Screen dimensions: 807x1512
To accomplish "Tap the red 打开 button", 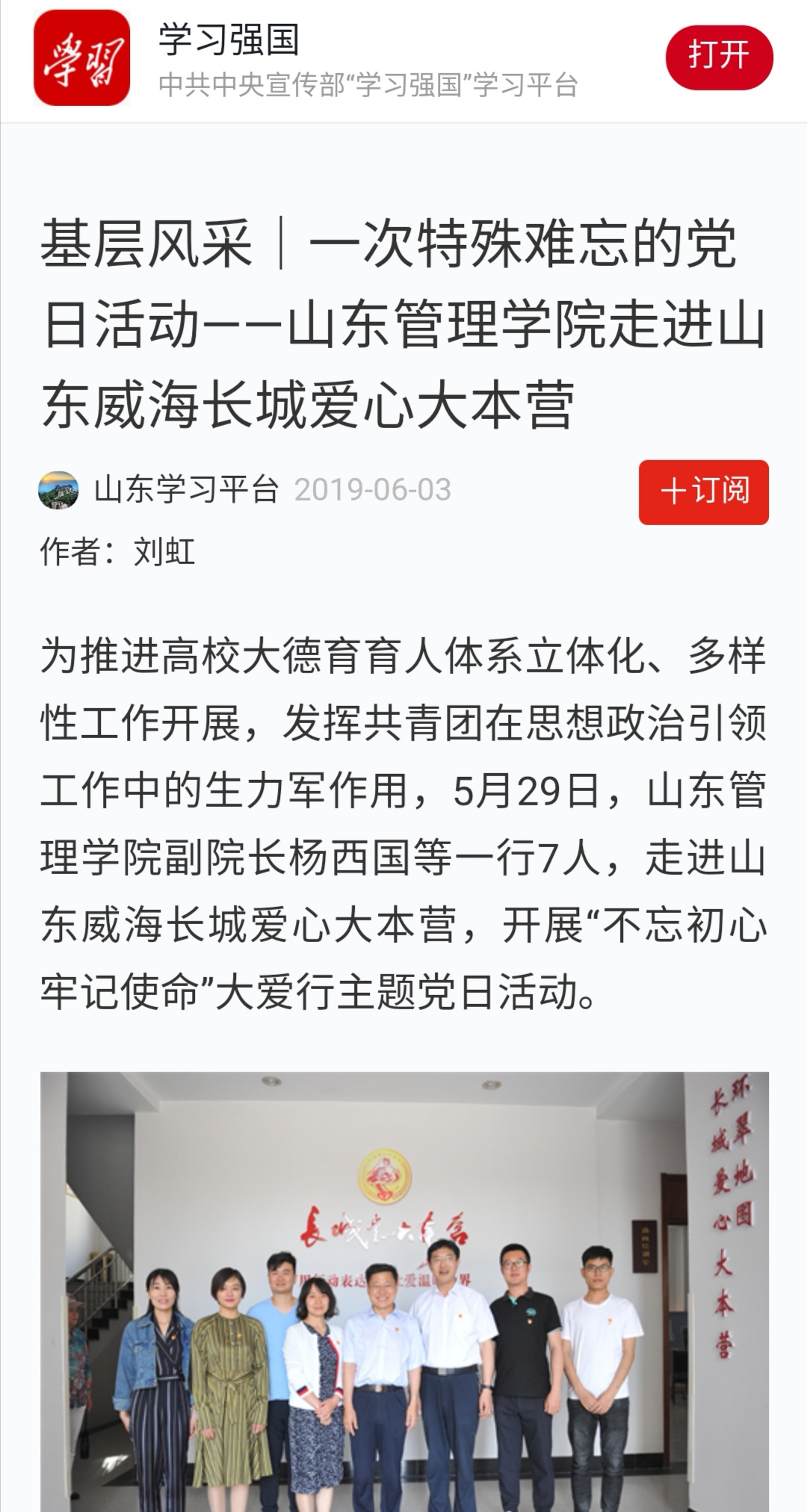I will pos(719,58).
